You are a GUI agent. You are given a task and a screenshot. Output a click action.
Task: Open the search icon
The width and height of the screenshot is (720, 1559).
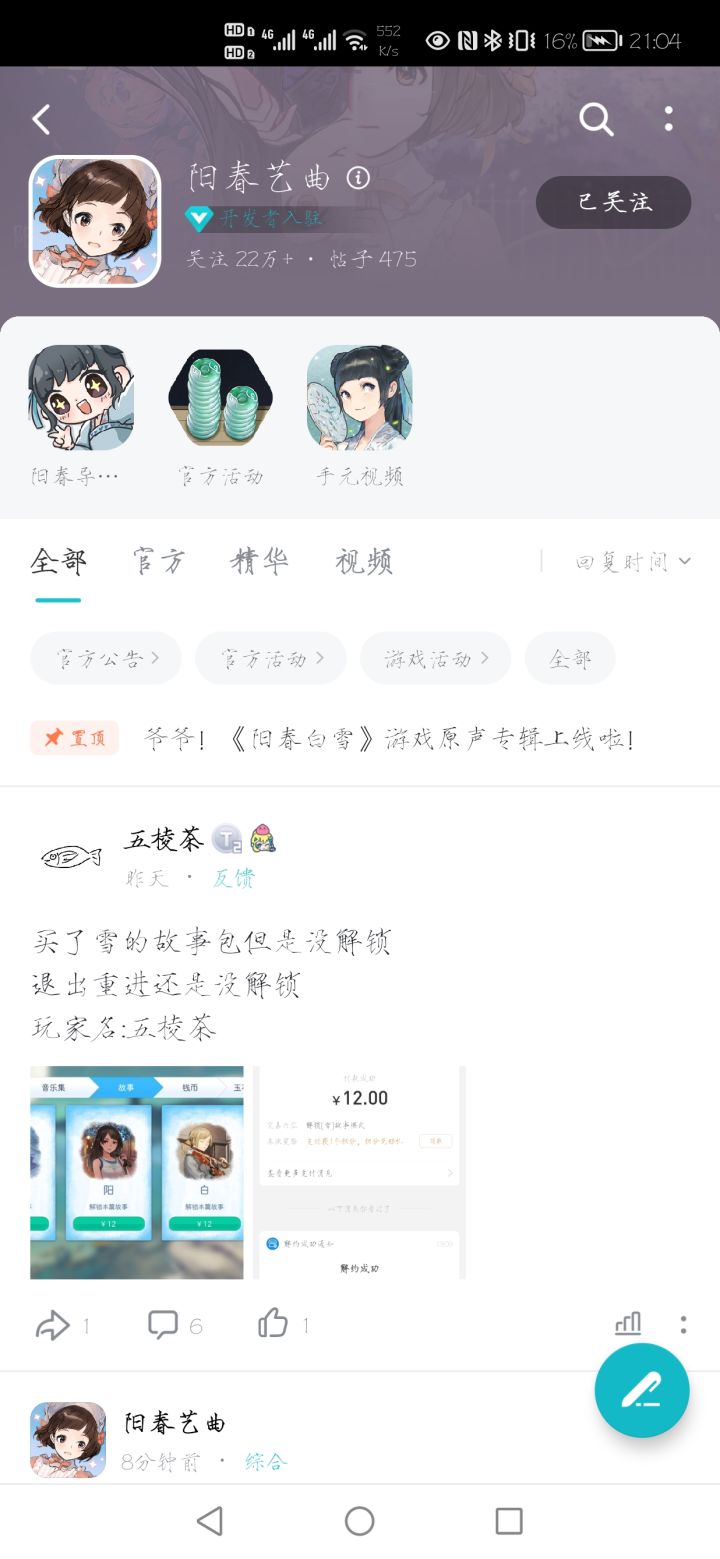595,119
